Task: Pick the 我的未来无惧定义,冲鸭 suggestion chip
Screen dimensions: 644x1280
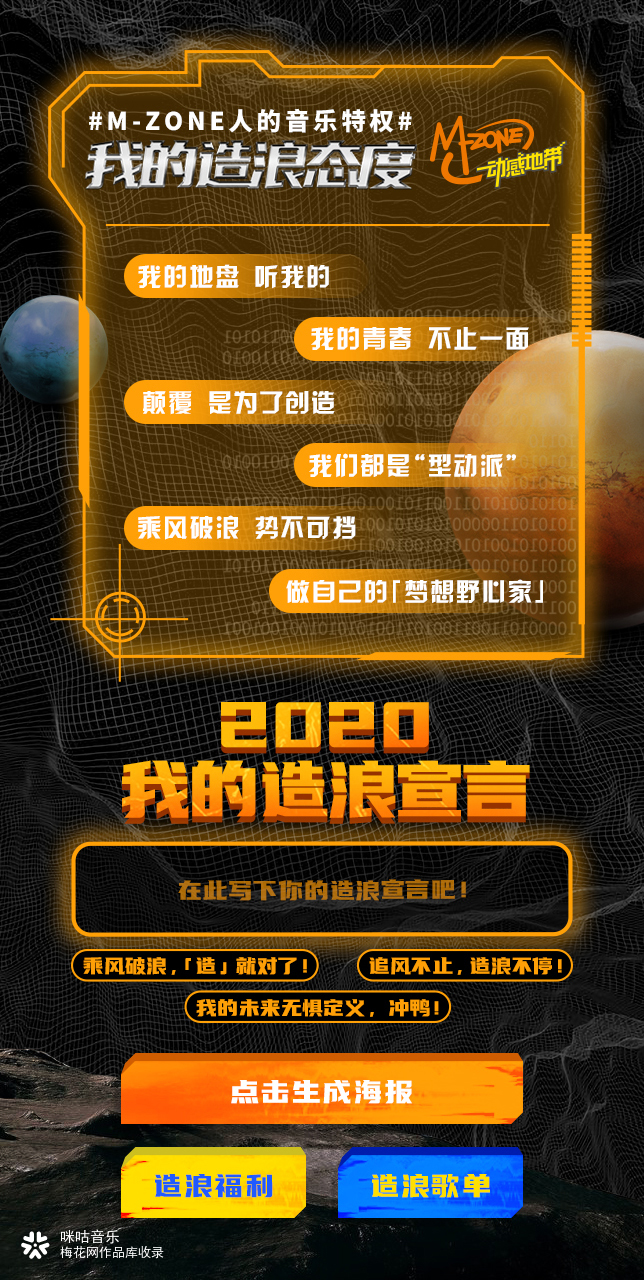Action: 318,1007
